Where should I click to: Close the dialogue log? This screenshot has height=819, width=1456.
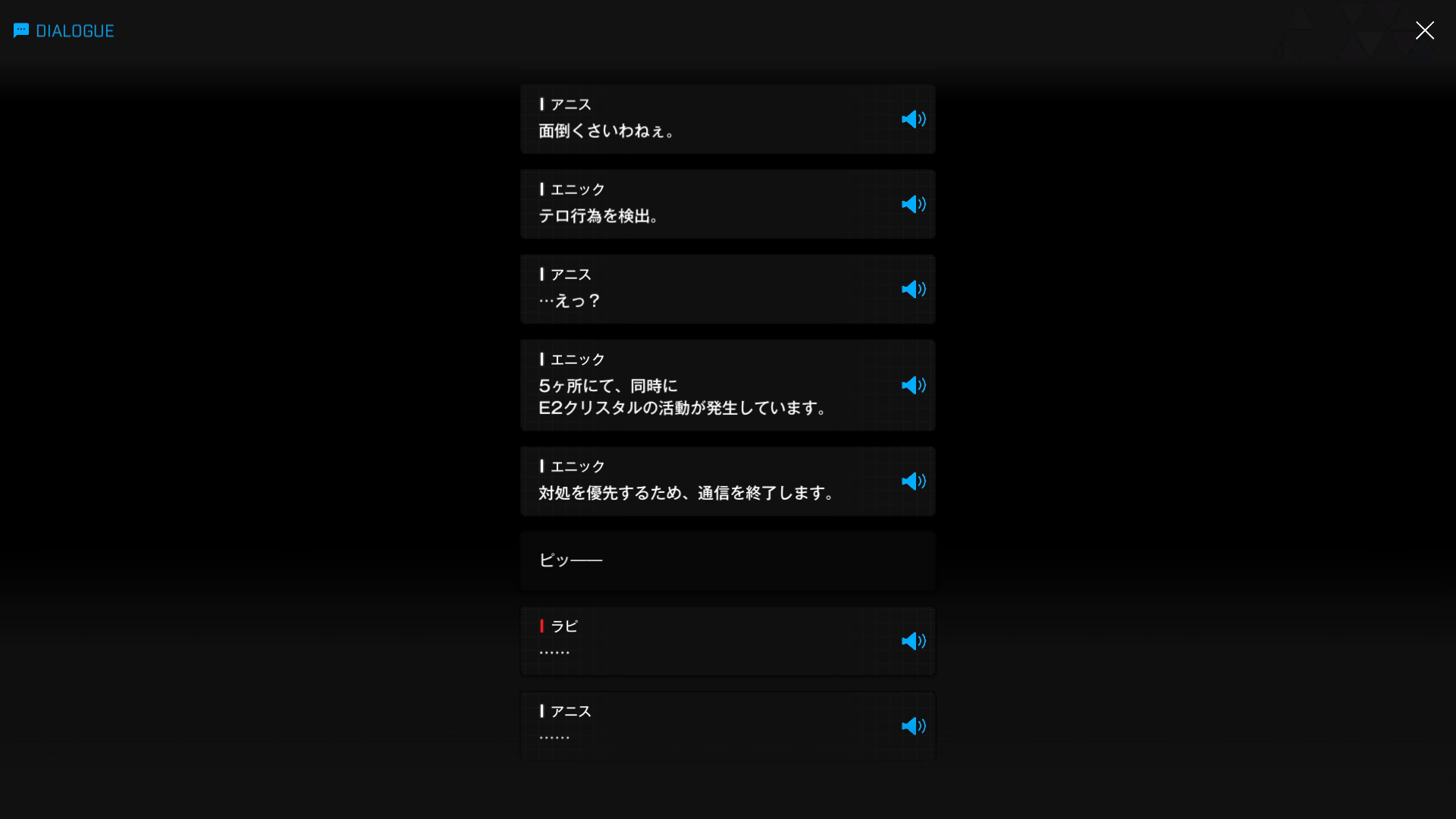[1424, 30]
